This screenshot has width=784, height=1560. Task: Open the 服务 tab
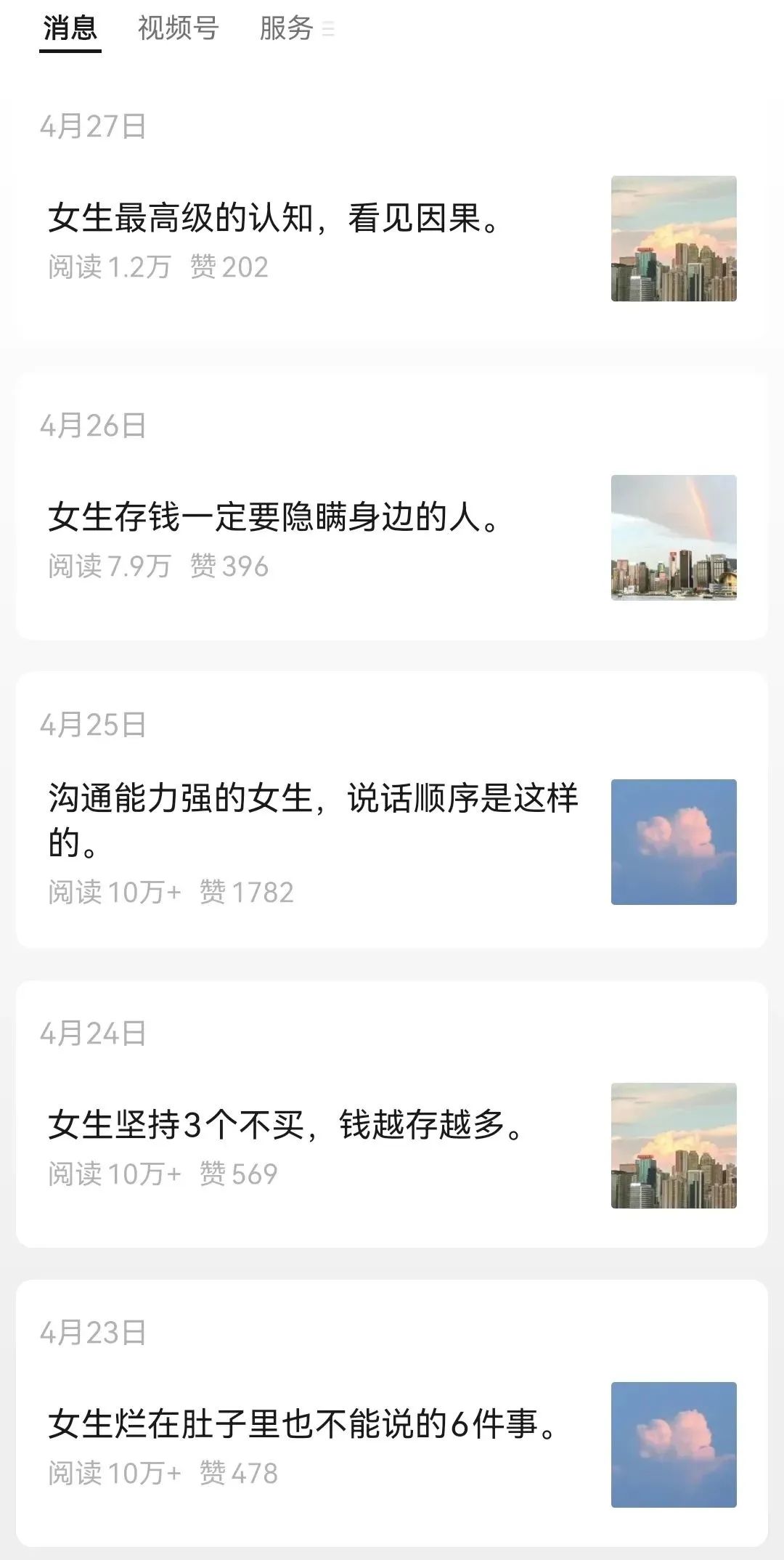click(x=287, y=29)
